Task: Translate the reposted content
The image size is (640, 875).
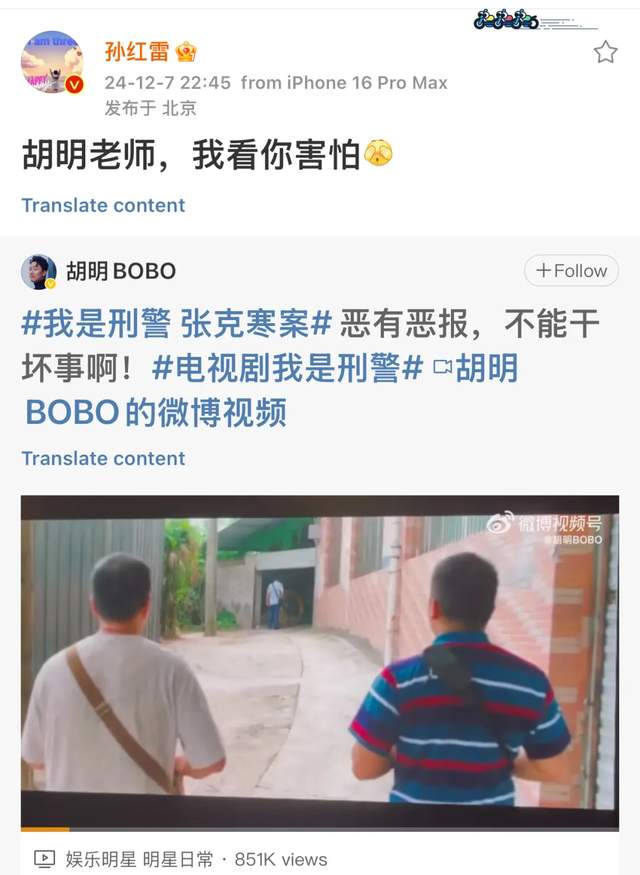Action: (x=103, y=458)
